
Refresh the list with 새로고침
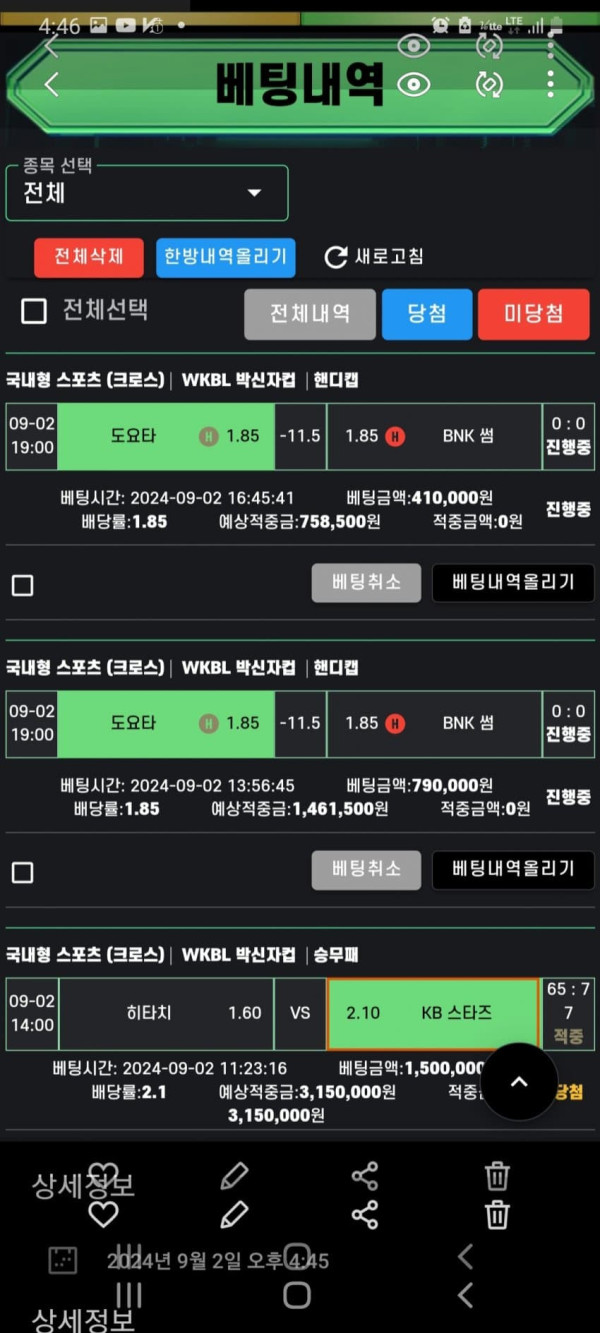coord(375,257)
